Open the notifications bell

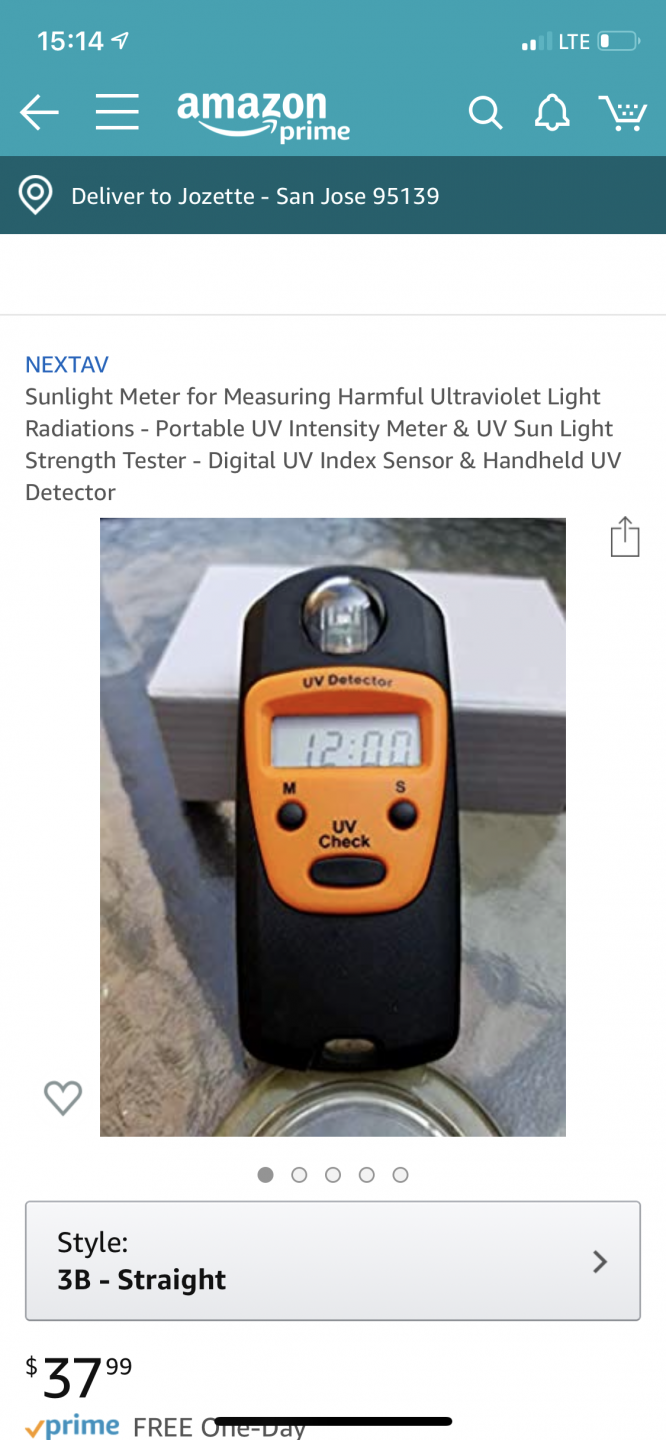pos(552,113)
